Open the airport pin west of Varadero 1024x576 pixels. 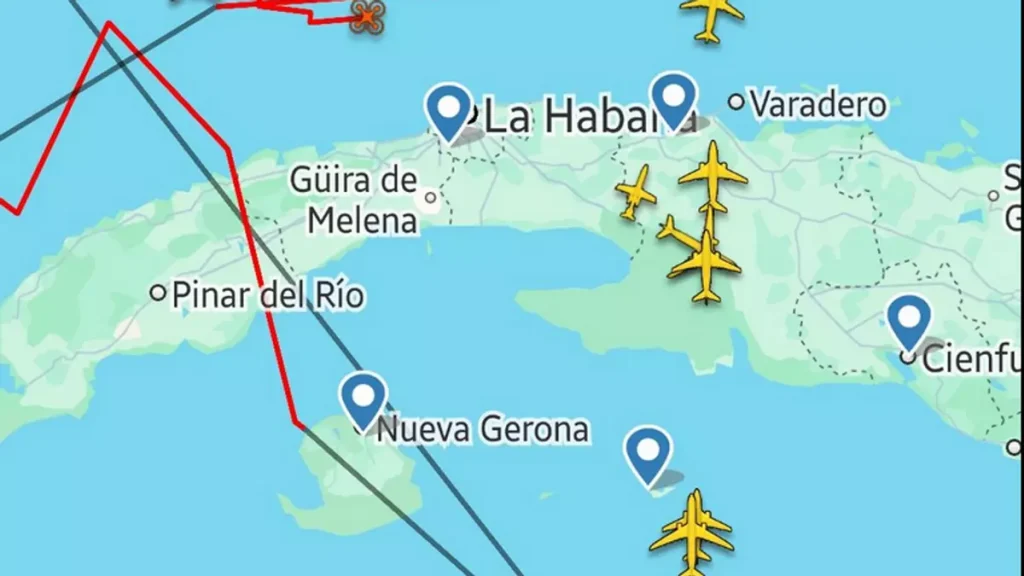pyautogui.click(x=673, y=97)
